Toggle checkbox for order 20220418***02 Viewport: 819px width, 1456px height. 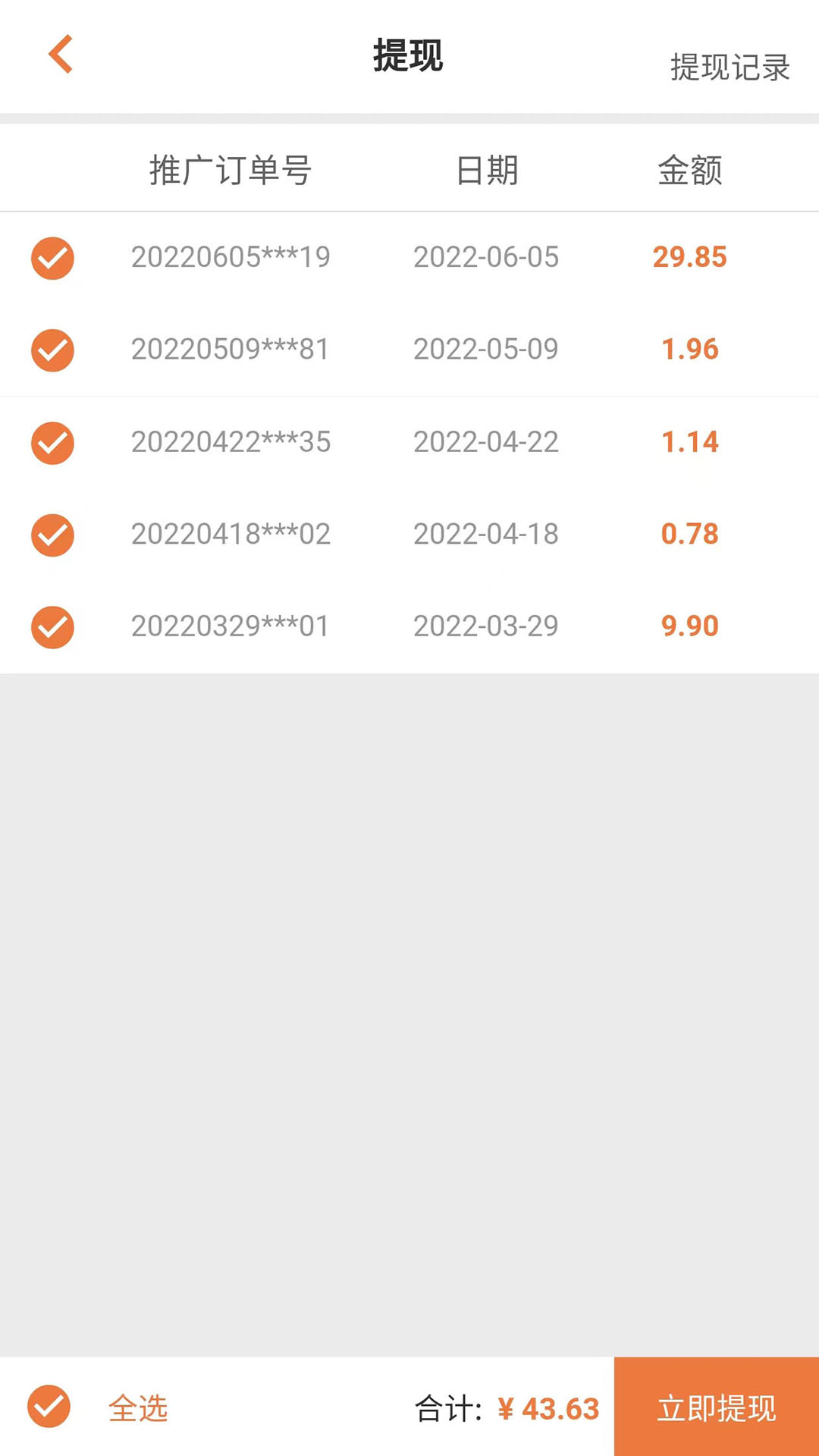pyautogui.click(x=52, y=535)
